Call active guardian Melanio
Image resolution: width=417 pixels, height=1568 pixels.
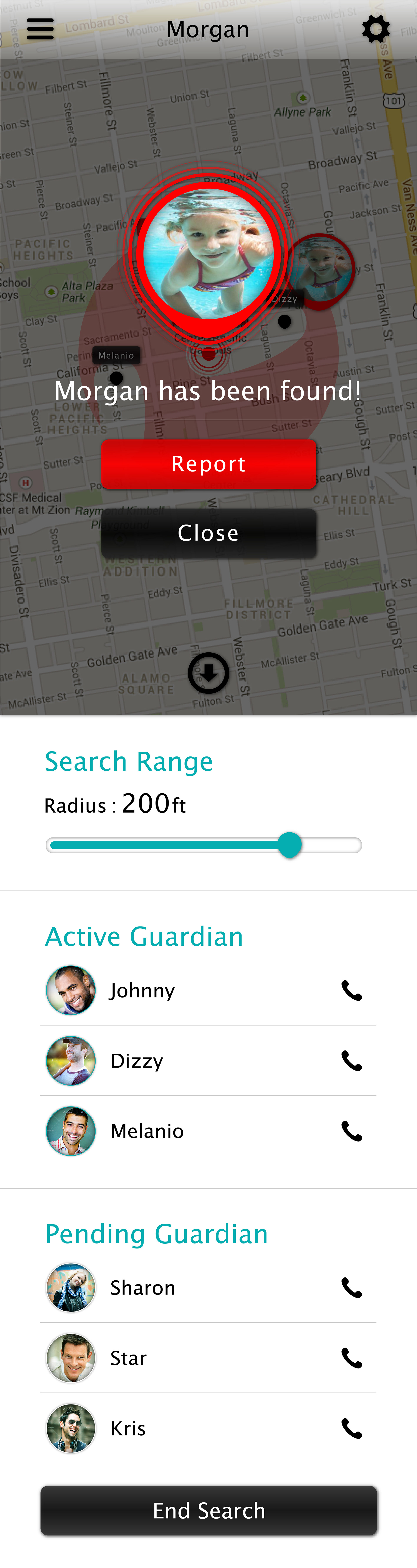(x=351, y=1131)
